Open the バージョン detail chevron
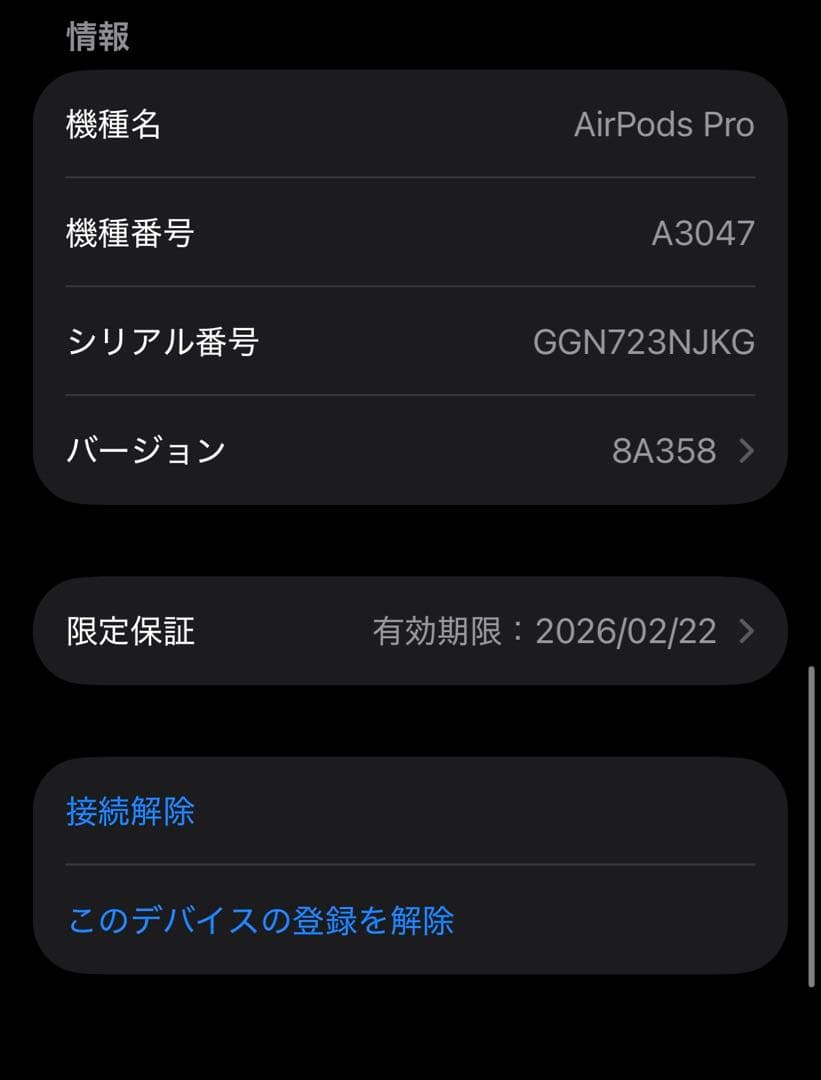Viewport: 821px width, 1080px height. [x=744, y=452]
